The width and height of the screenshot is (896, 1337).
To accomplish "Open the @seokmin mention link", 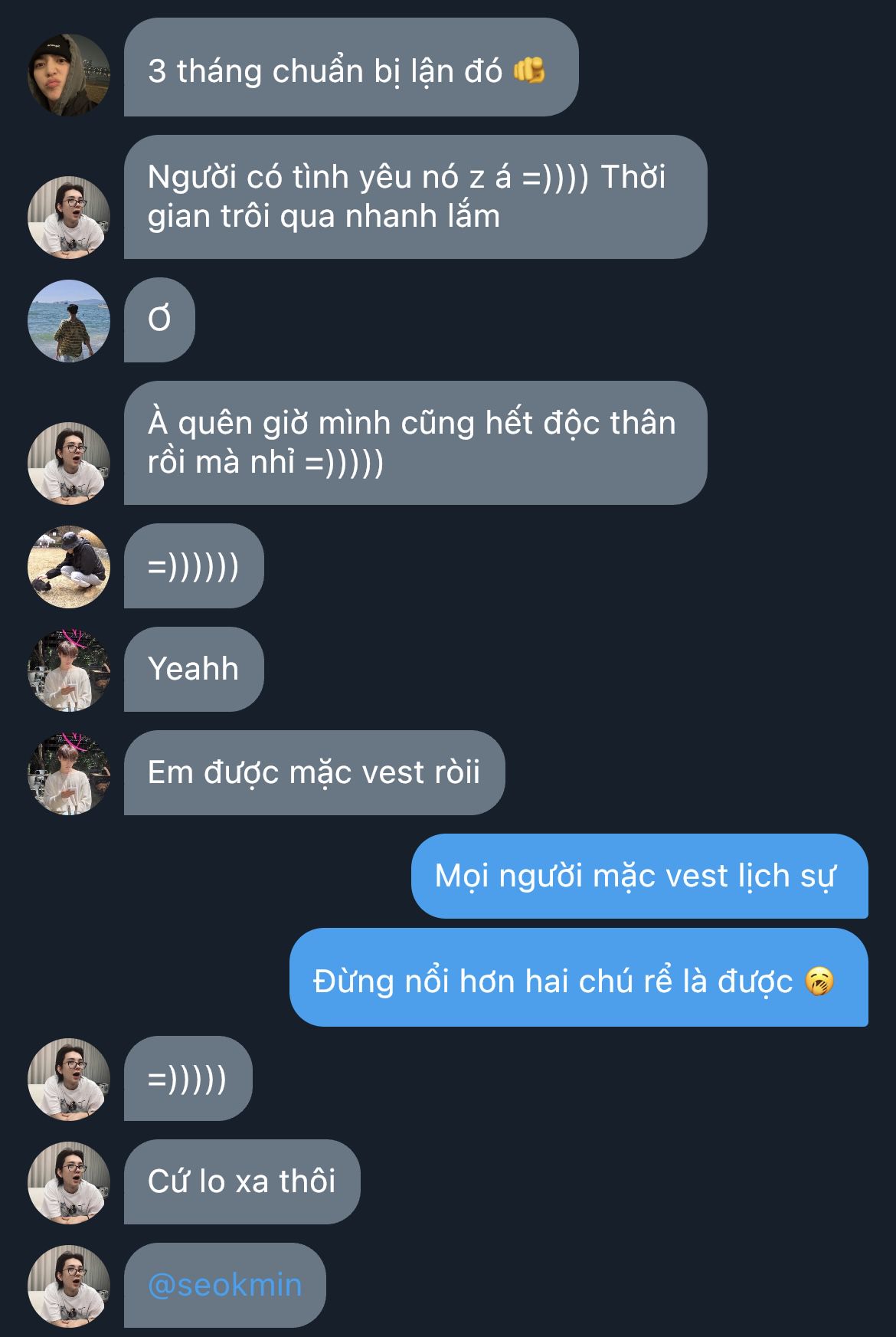I will pos(225,1285).
